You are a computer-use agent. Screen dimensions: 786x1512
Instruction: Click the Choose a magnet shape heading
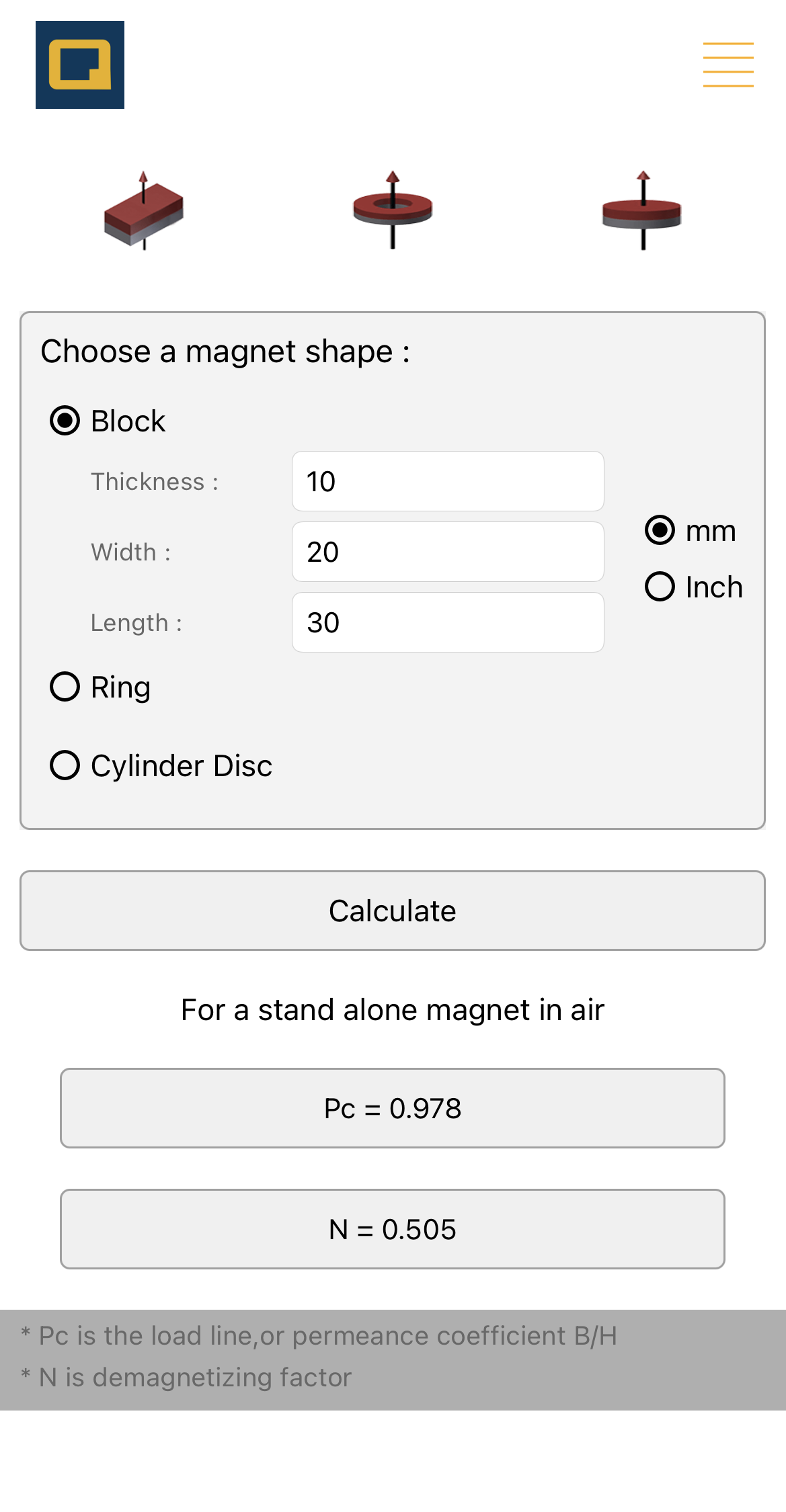[225, 350]
